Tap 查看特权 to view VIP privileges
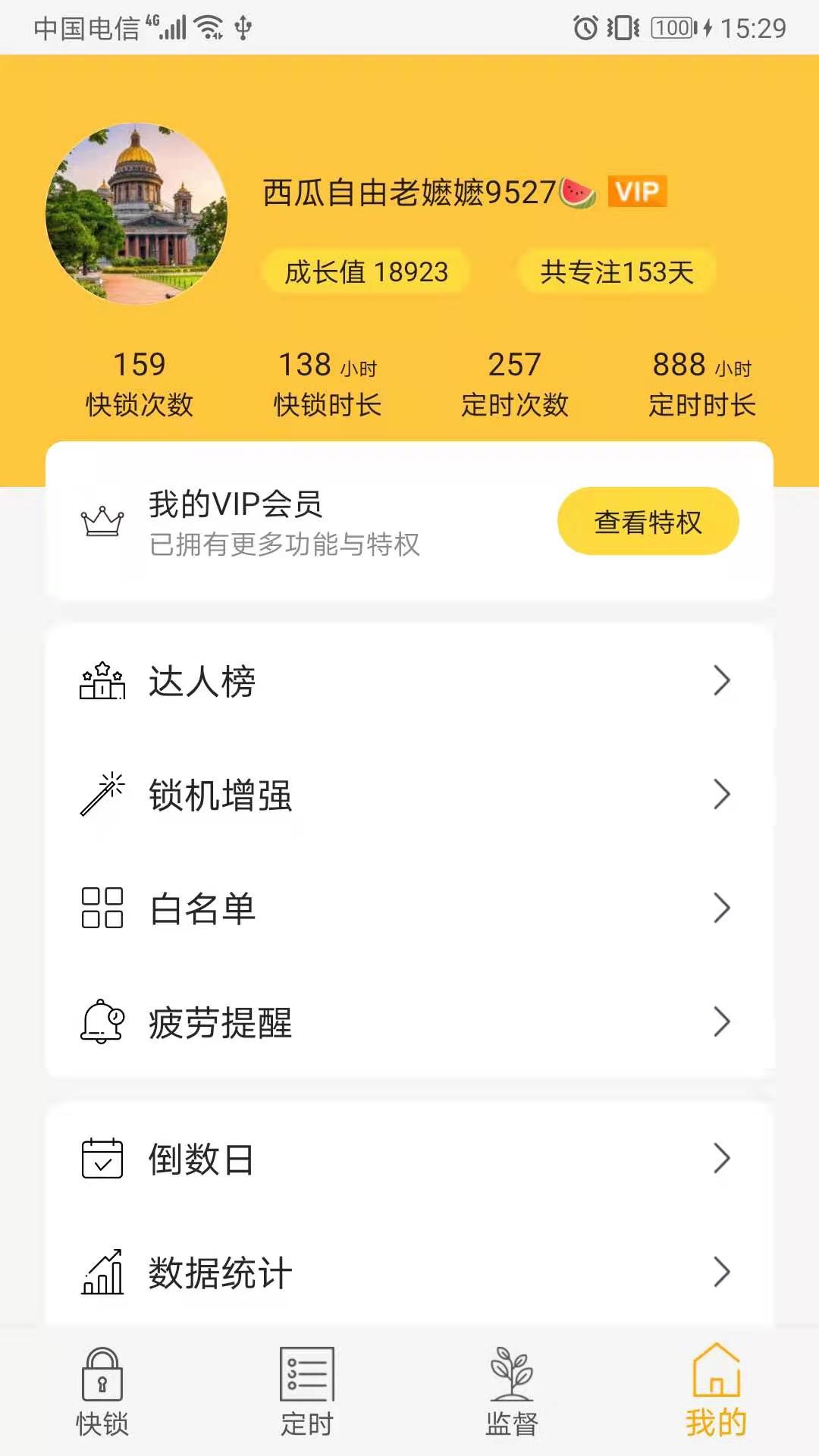This screenshot has width=819, height=1456. tap(648, 522)
